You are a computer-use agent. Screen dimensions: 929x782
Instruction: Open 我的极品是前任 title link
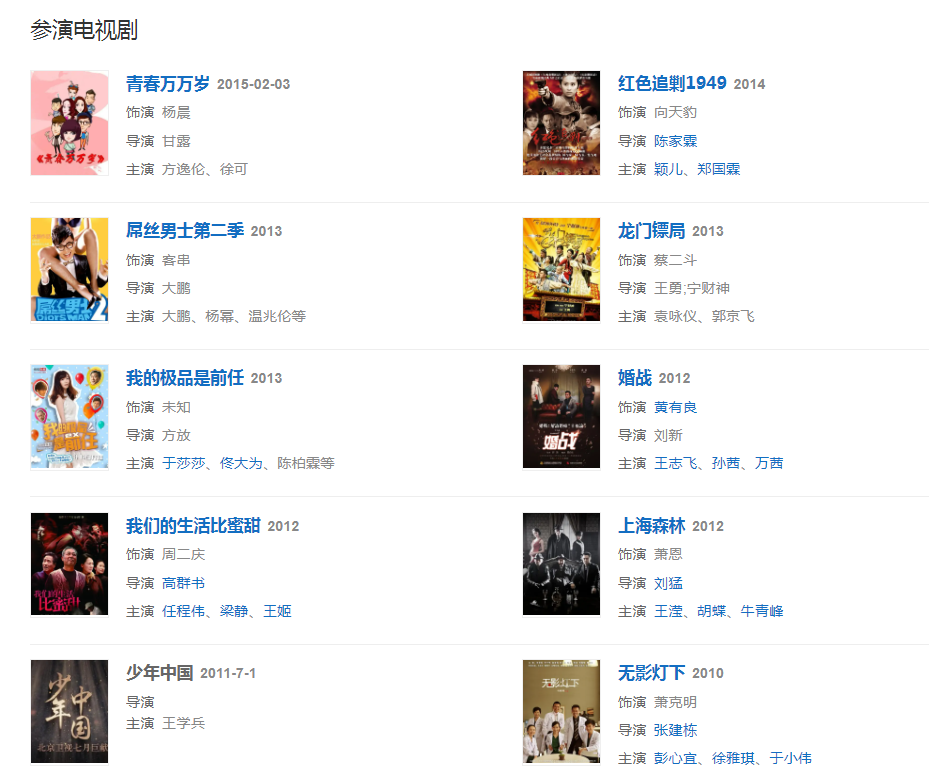point(185,378)
